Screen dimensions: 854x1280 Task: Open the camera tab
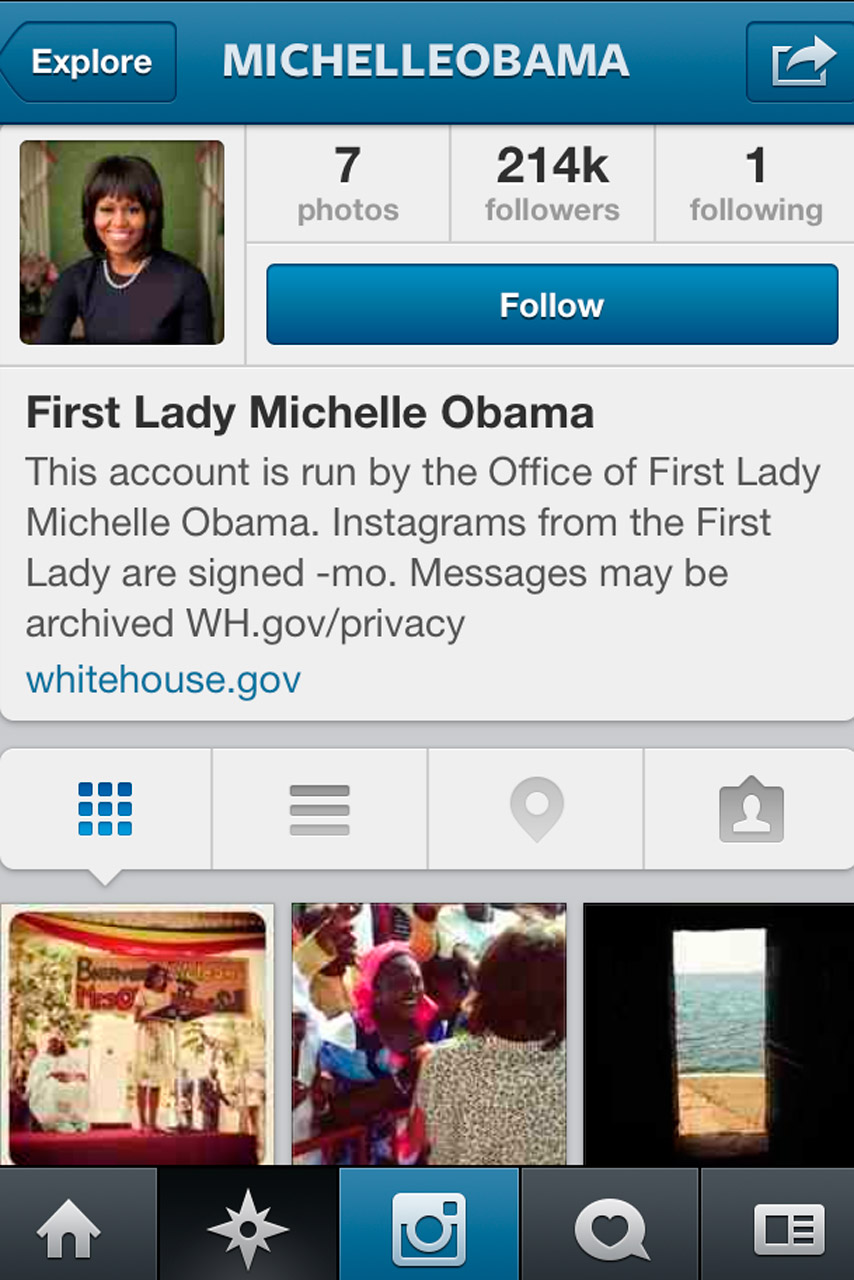(x=429, y=1228)
